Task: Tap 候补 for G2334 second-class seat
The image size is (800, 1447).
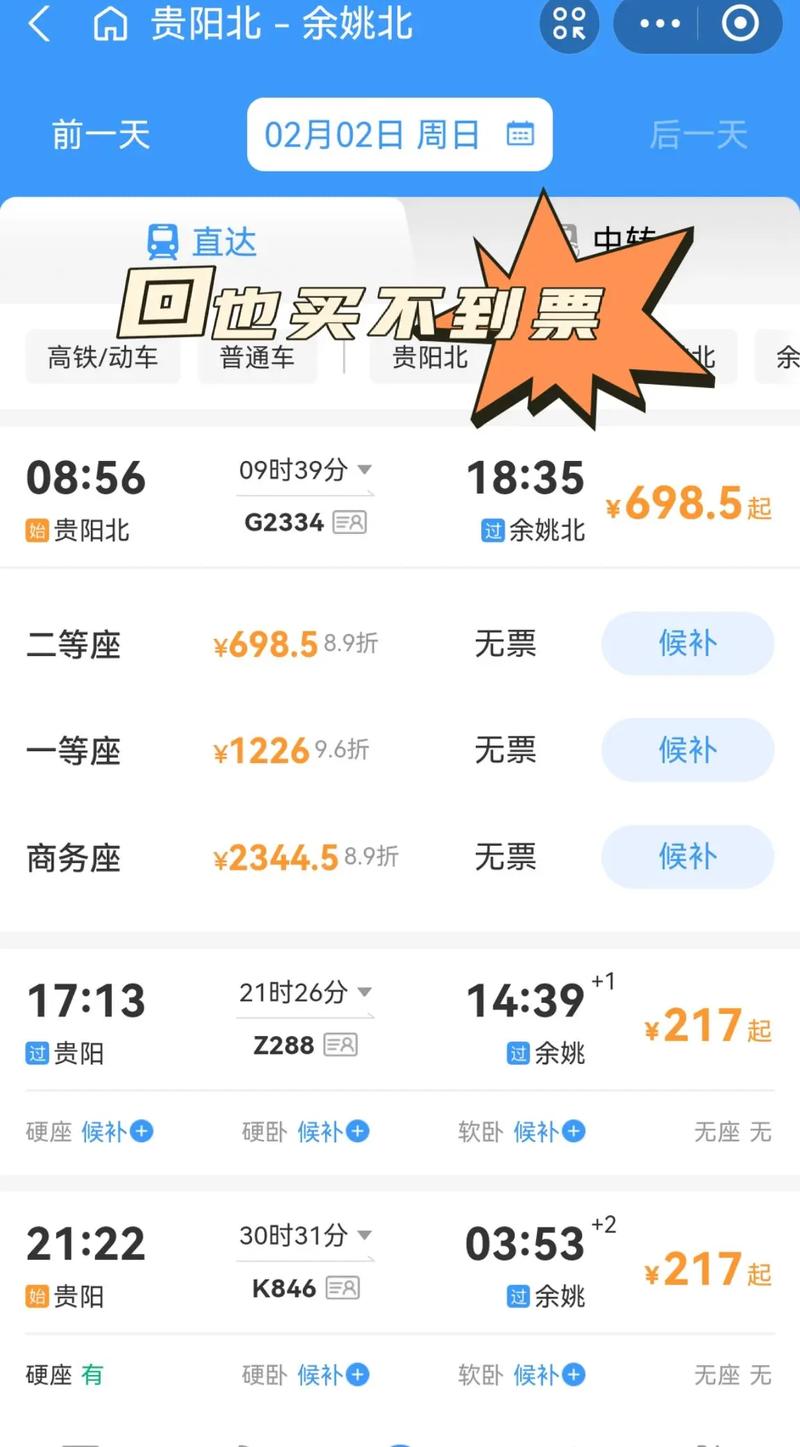Action: [x=687, y=645]
